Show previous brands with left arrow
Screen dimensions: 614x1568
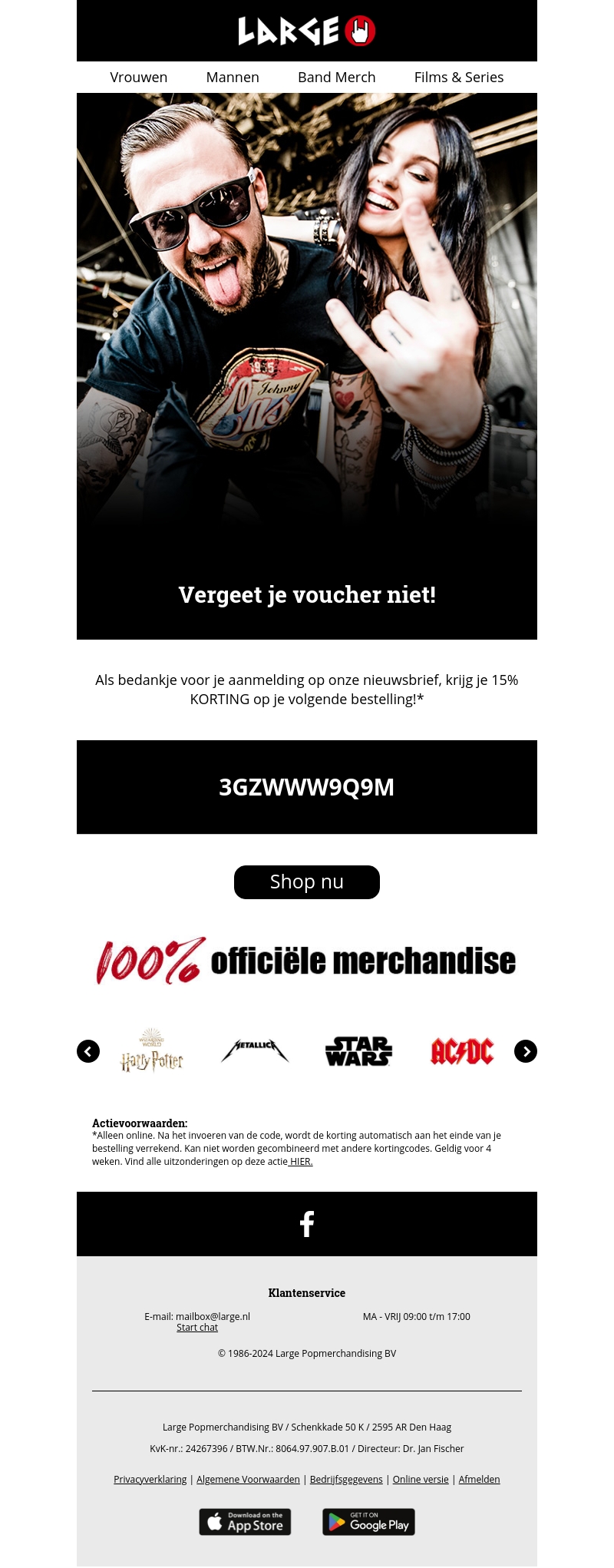point(88,1051)
